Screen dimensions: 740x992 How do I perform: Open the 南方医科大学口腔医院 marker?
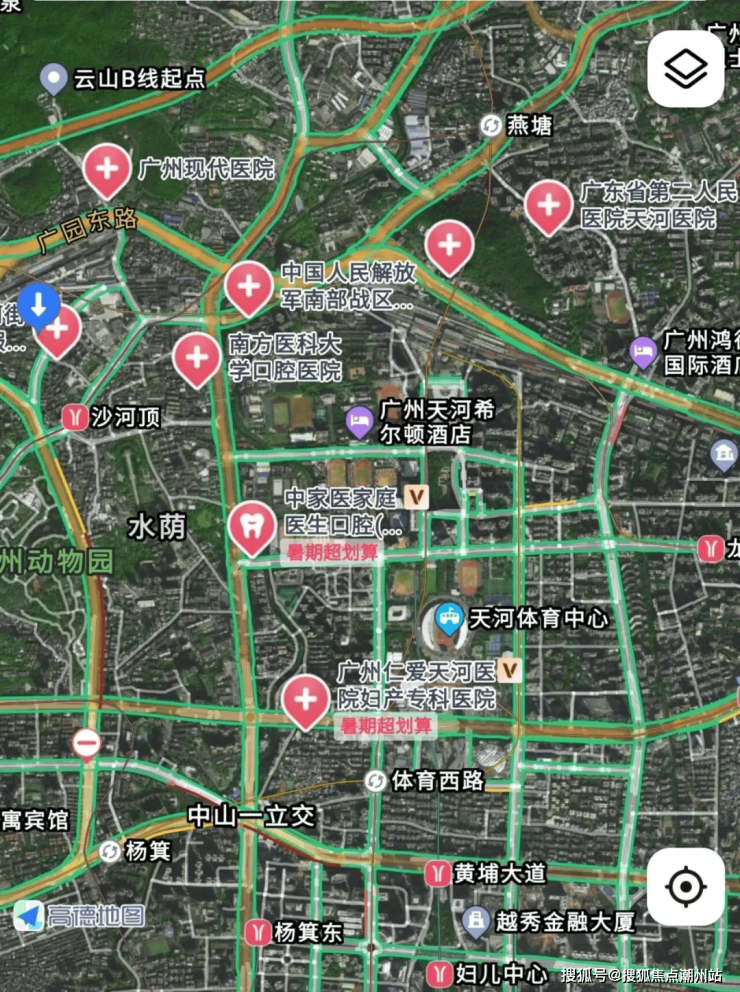click(x=197, y=357)
